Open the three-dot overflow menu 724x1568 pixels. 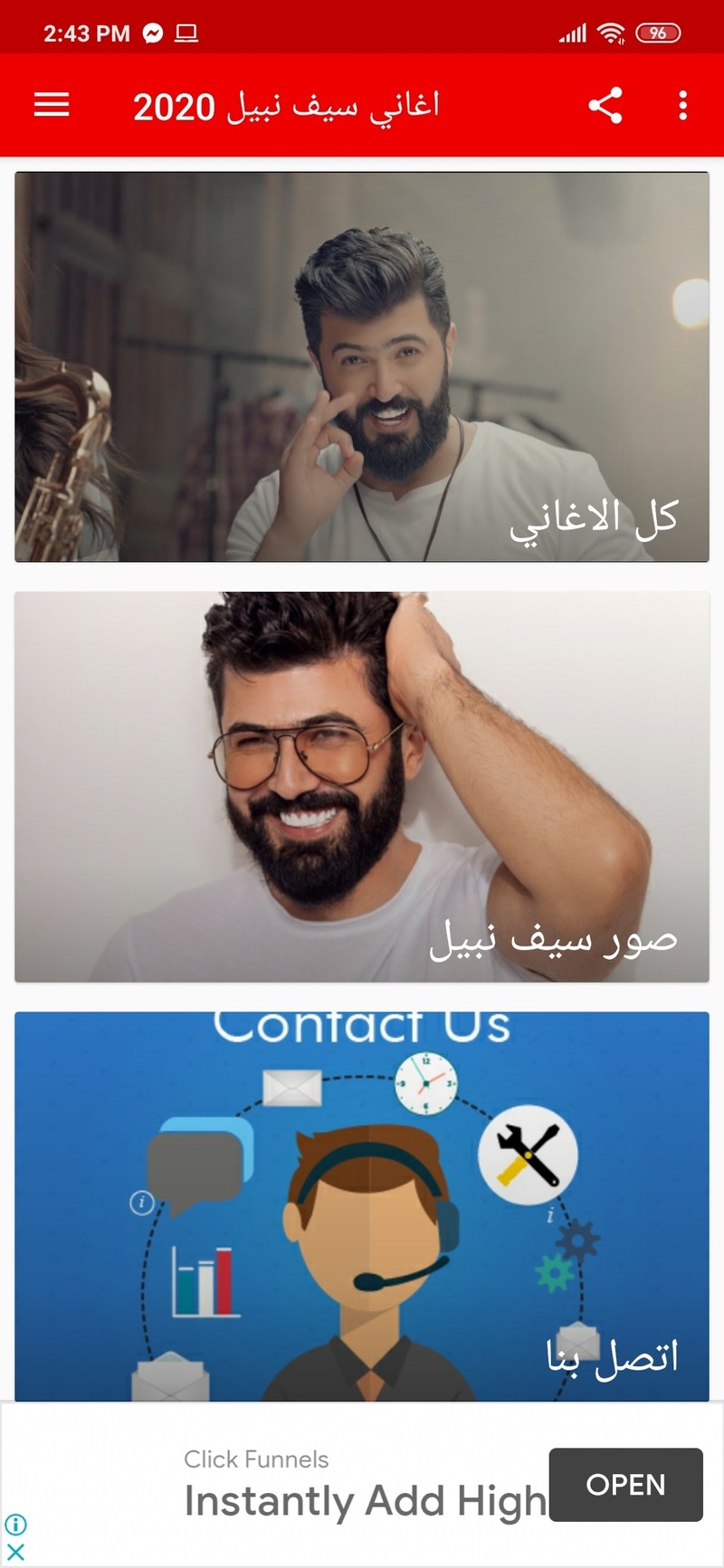[682, 106]
